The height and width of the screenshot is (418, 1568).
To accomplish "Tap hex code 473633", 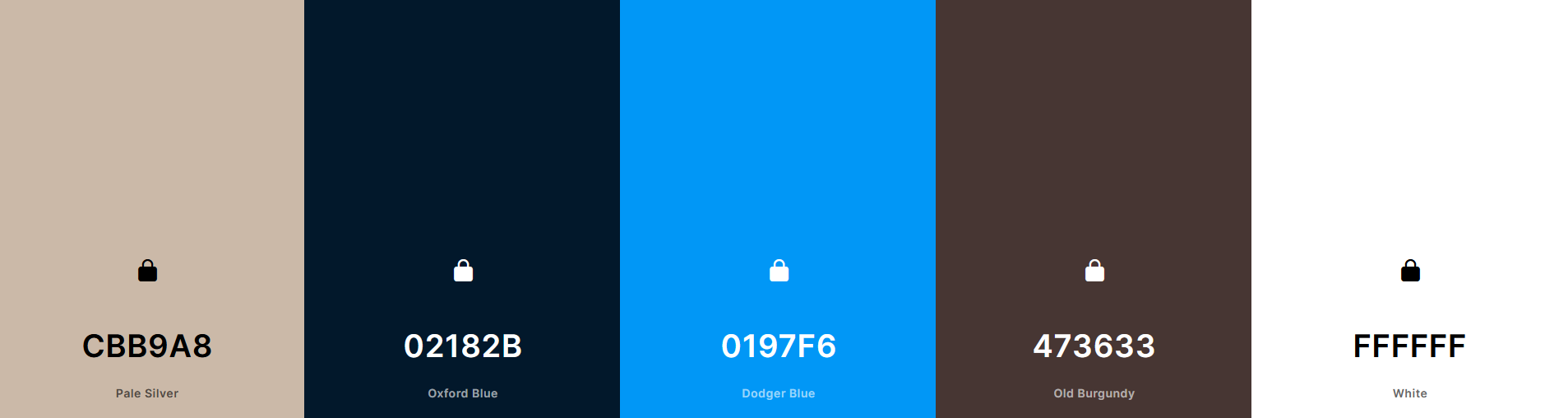I will 1094,346.
